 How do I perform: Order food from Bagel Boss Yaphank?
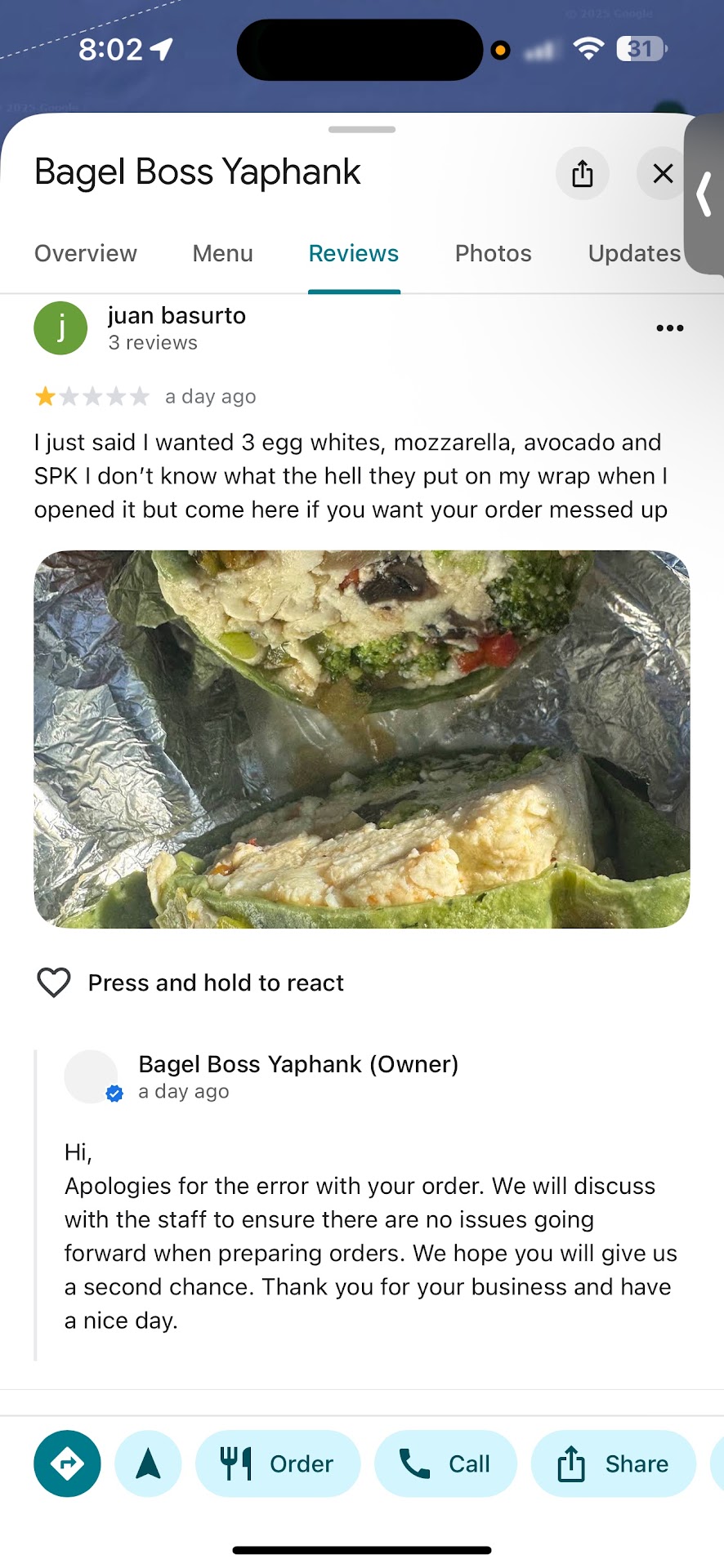pos(278,1463)
